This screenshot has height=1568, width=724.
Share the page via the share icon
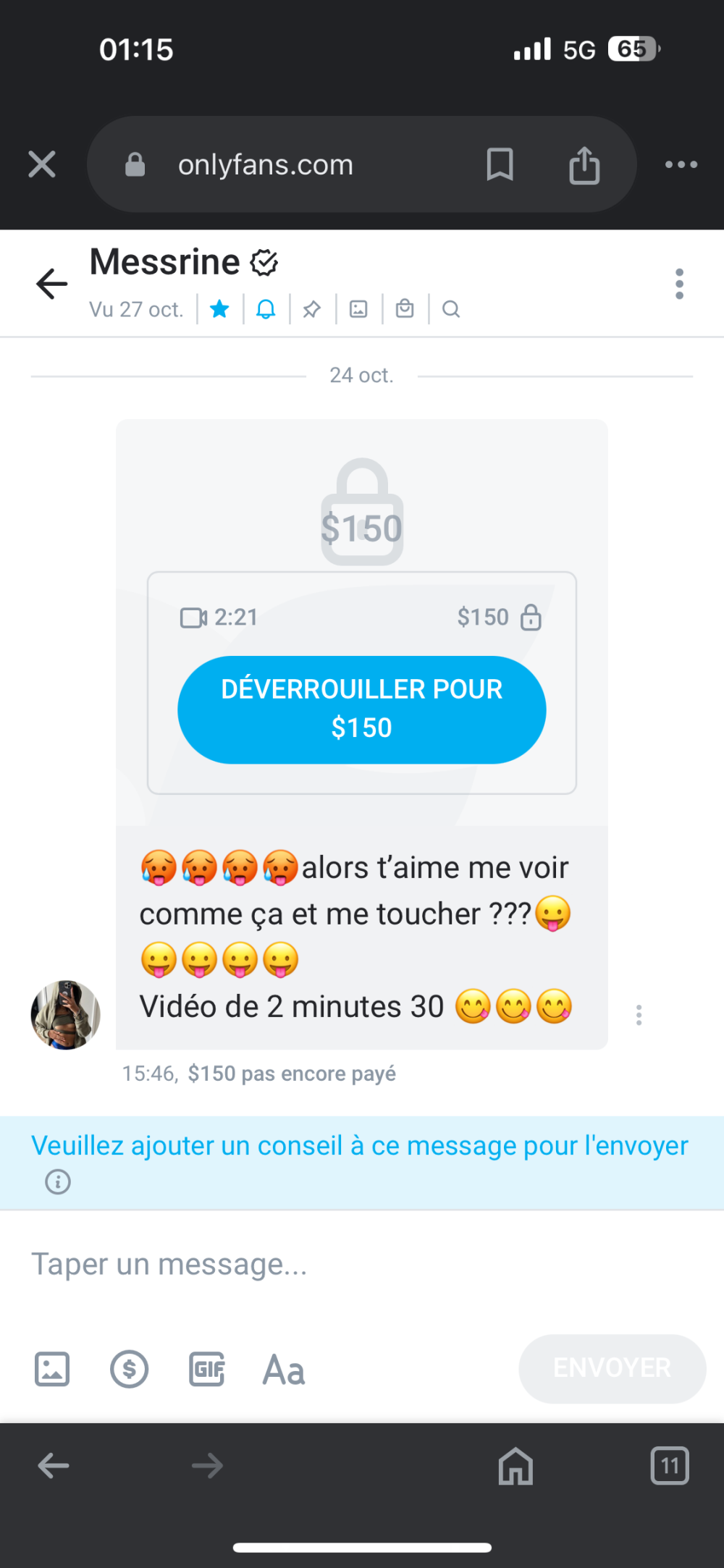coord(584,164)
